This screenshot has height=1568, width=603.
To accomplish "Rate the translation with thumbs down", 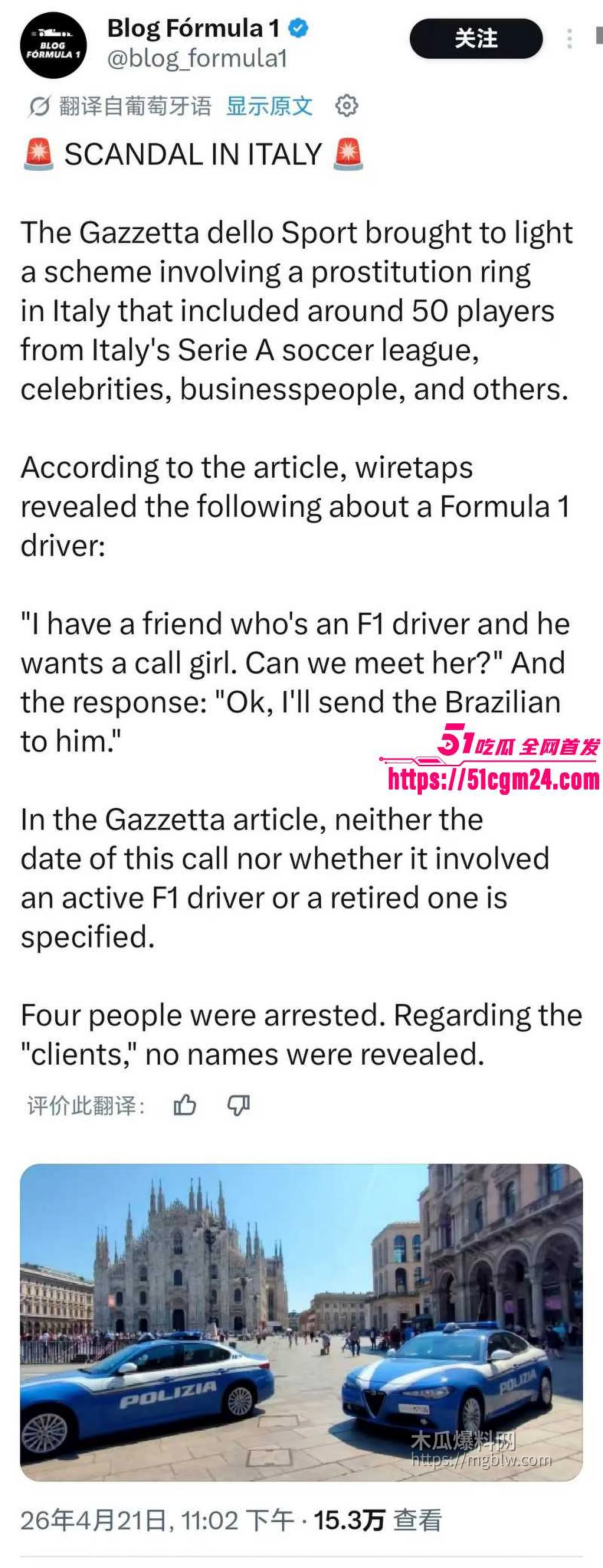I will 238,1104.
